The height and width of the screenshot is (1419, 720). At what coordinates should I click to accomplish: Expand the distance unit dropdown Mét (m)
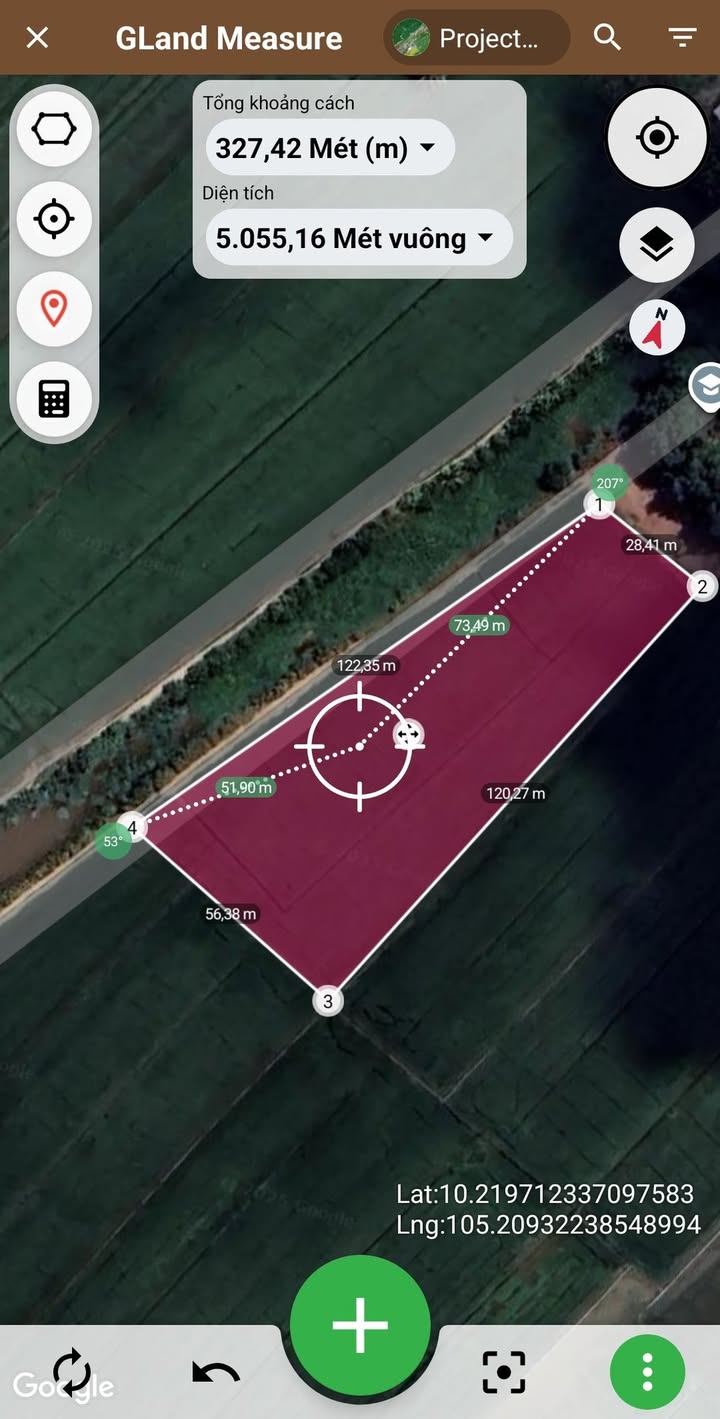point(330,149)
